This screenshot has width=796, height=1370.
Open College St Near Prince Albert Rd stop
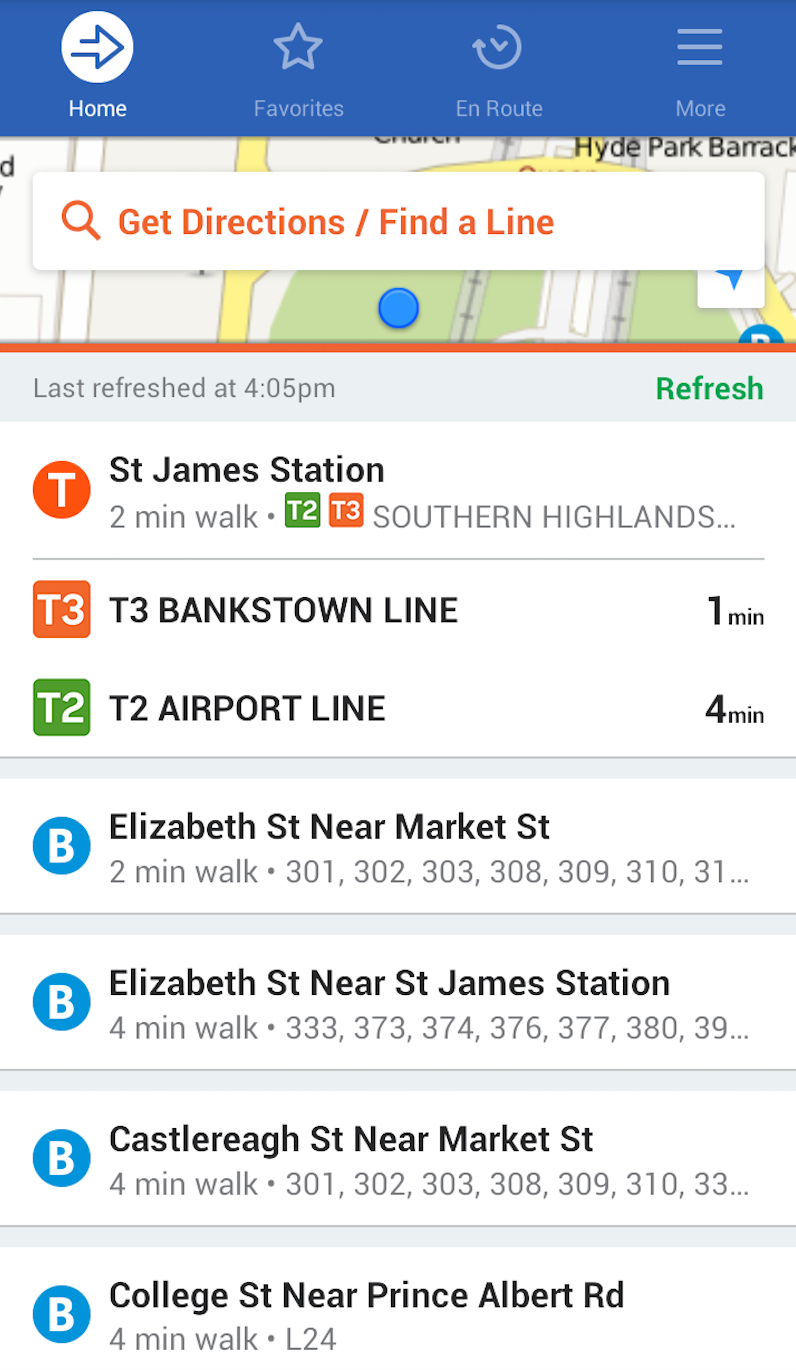pyautogui.click(x=398, y=1310)
